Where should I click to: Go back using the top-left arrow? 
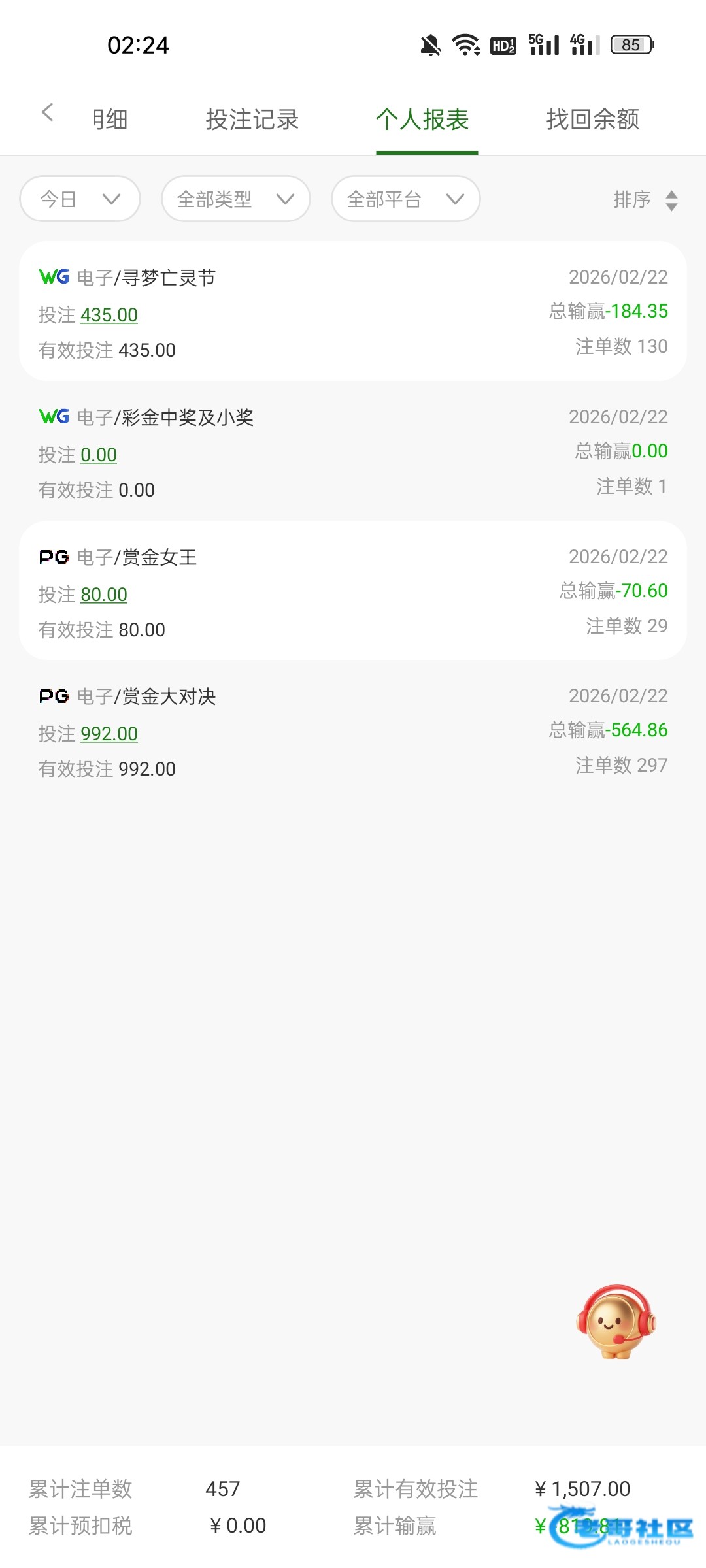(47, 112)
